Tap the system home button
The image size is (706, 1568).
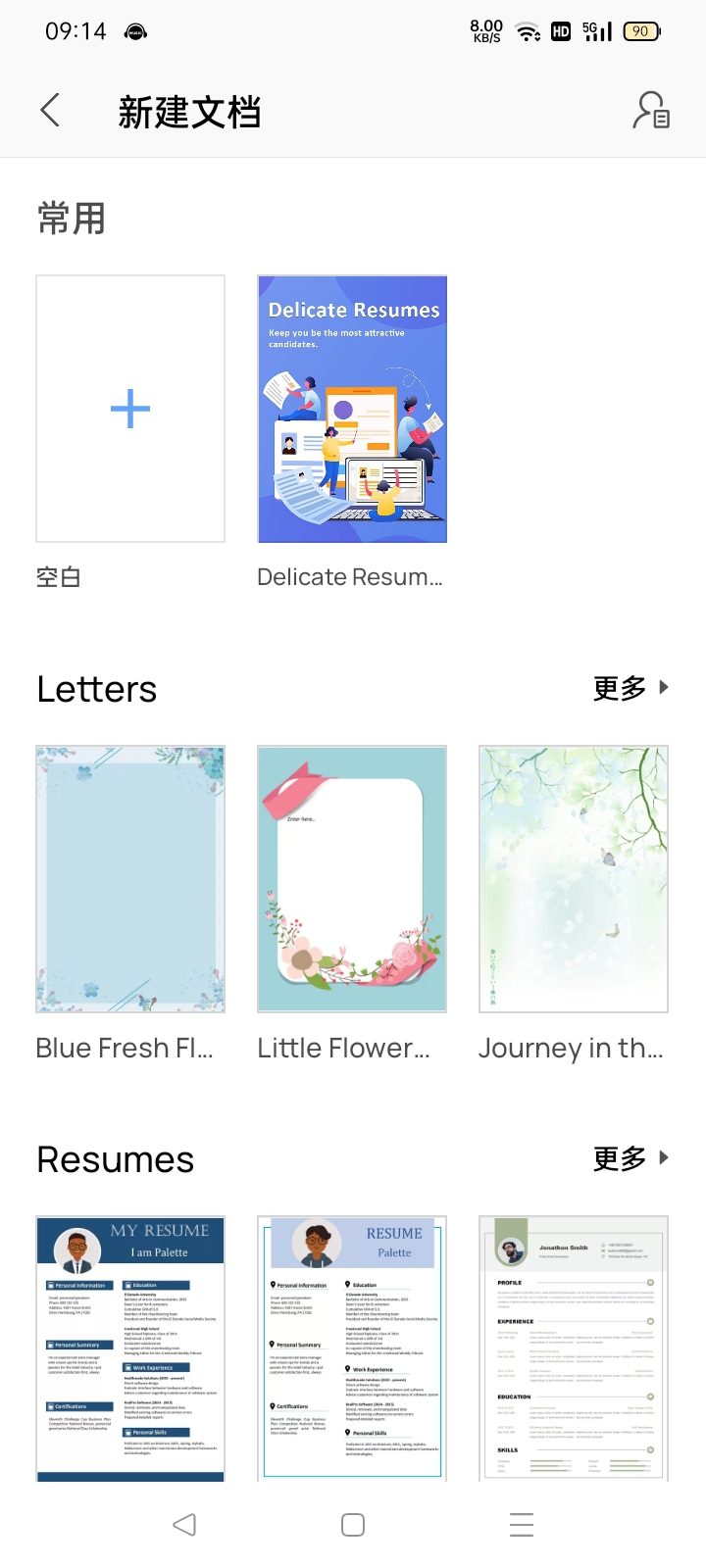(x=353, y=1525)
